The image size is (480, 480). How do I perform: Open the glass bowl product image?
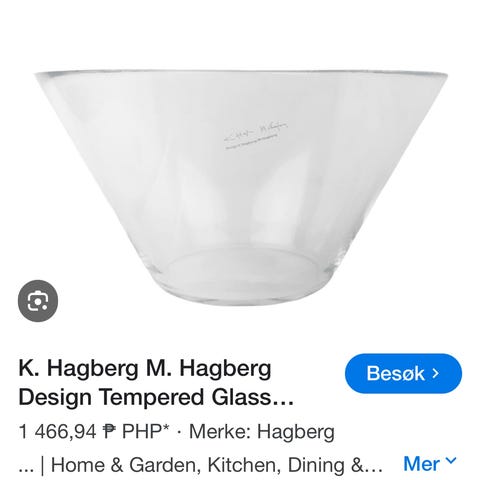tap(241, 187)
